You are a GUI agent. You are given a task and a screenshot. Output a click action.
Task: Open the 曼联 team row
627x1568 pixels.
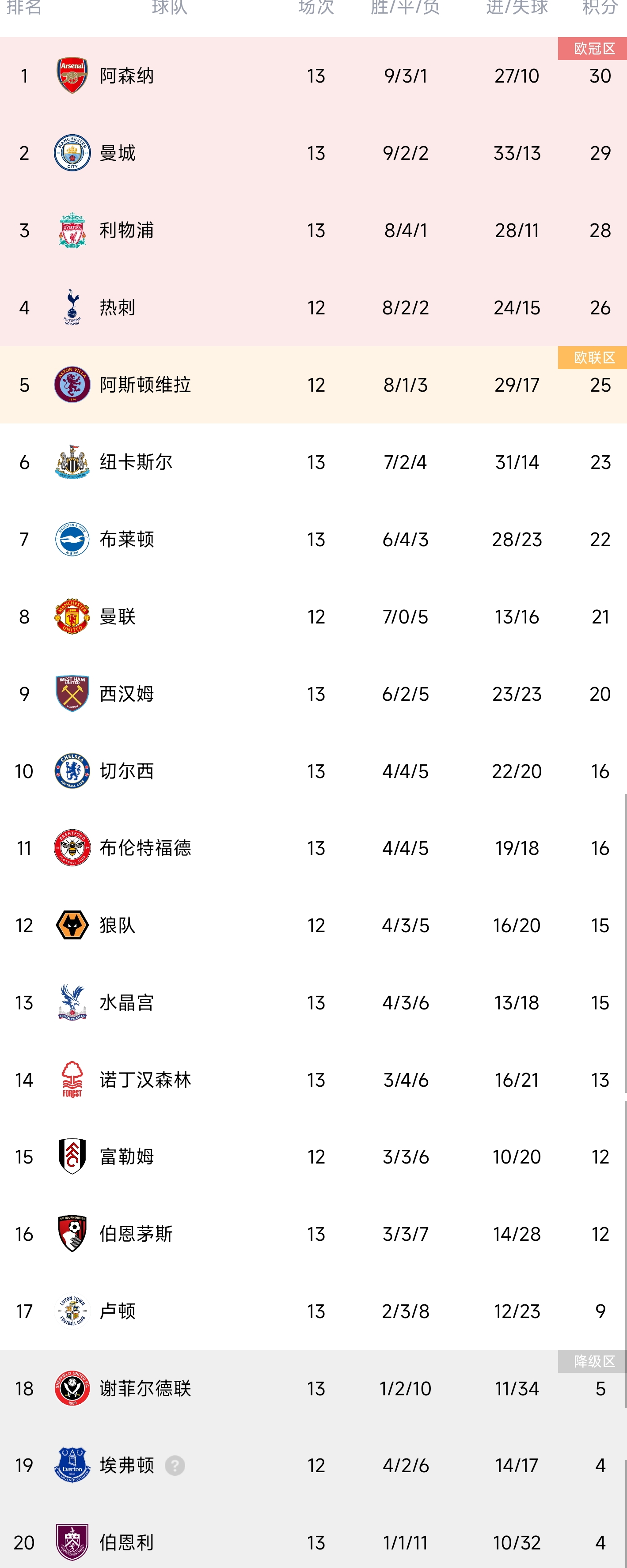[118, 616]
